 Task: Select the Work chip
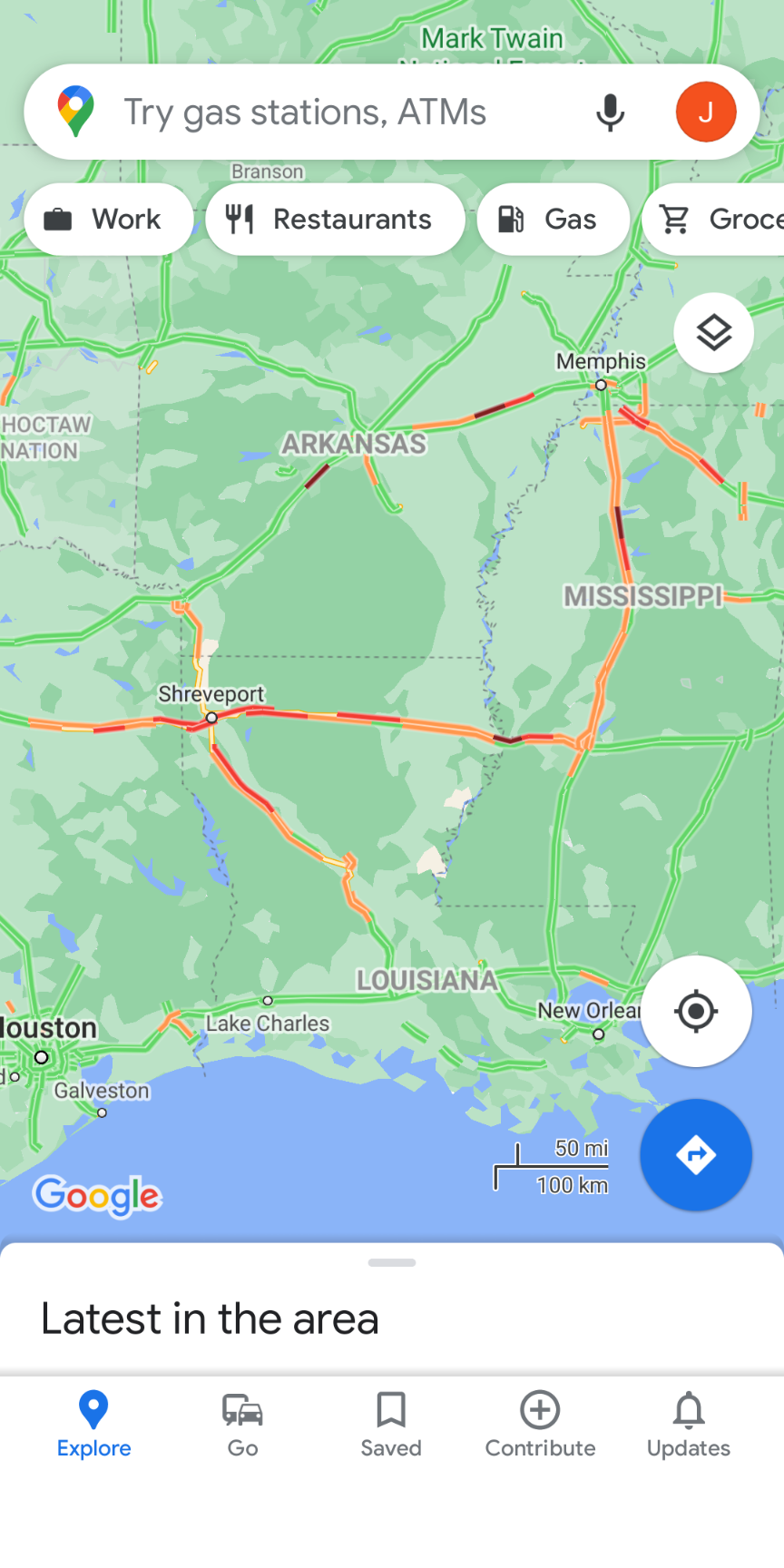(109, 220)
